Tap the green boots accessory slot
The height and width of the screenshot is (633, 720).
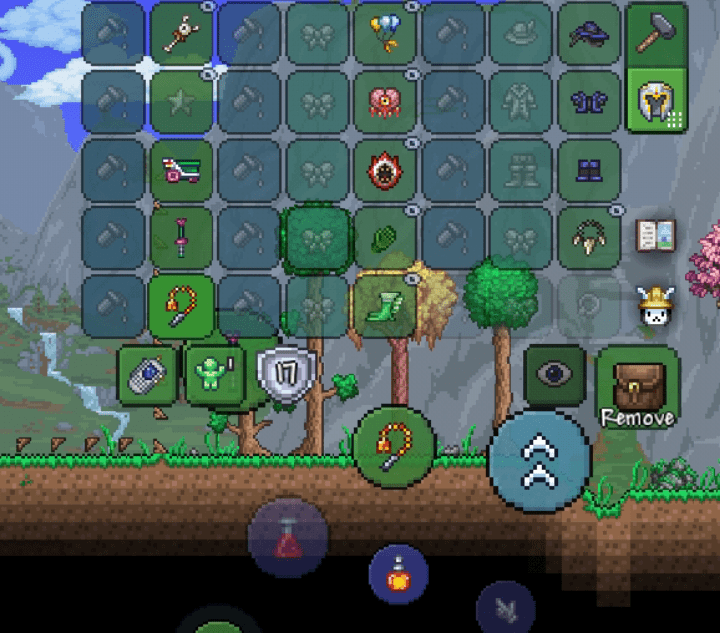point(385,305)
